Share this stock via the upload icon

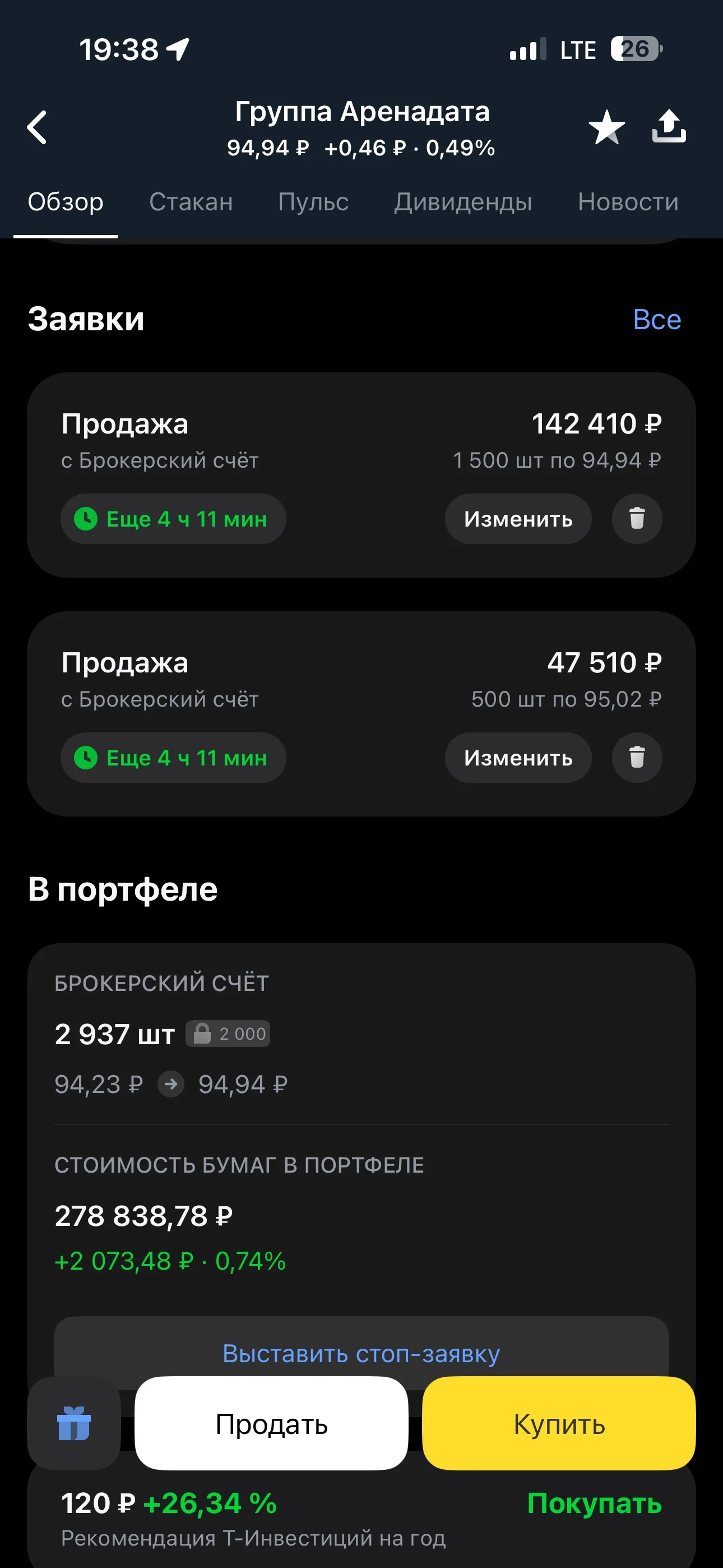(669, 126)
